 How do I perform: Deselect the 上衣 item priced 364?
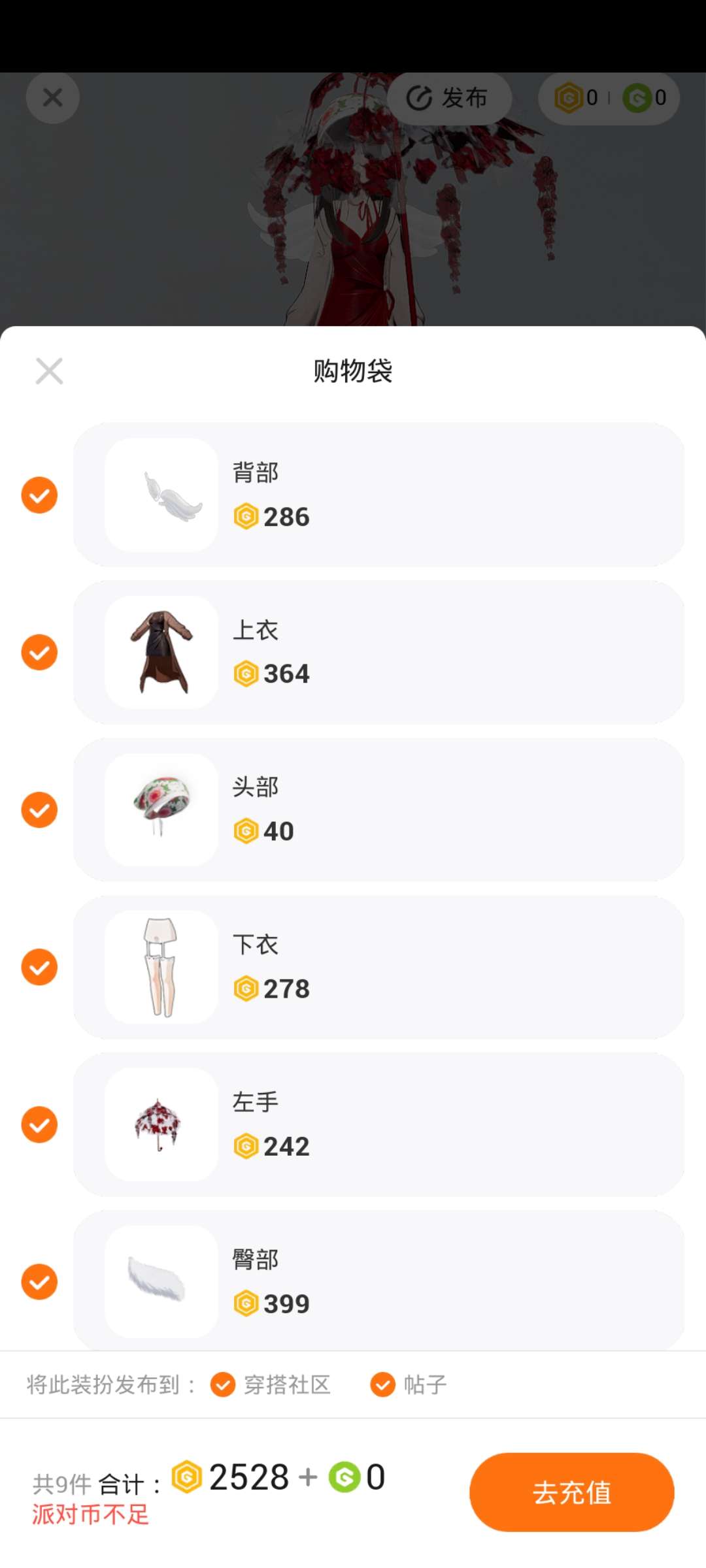click(x=39, y=652)
